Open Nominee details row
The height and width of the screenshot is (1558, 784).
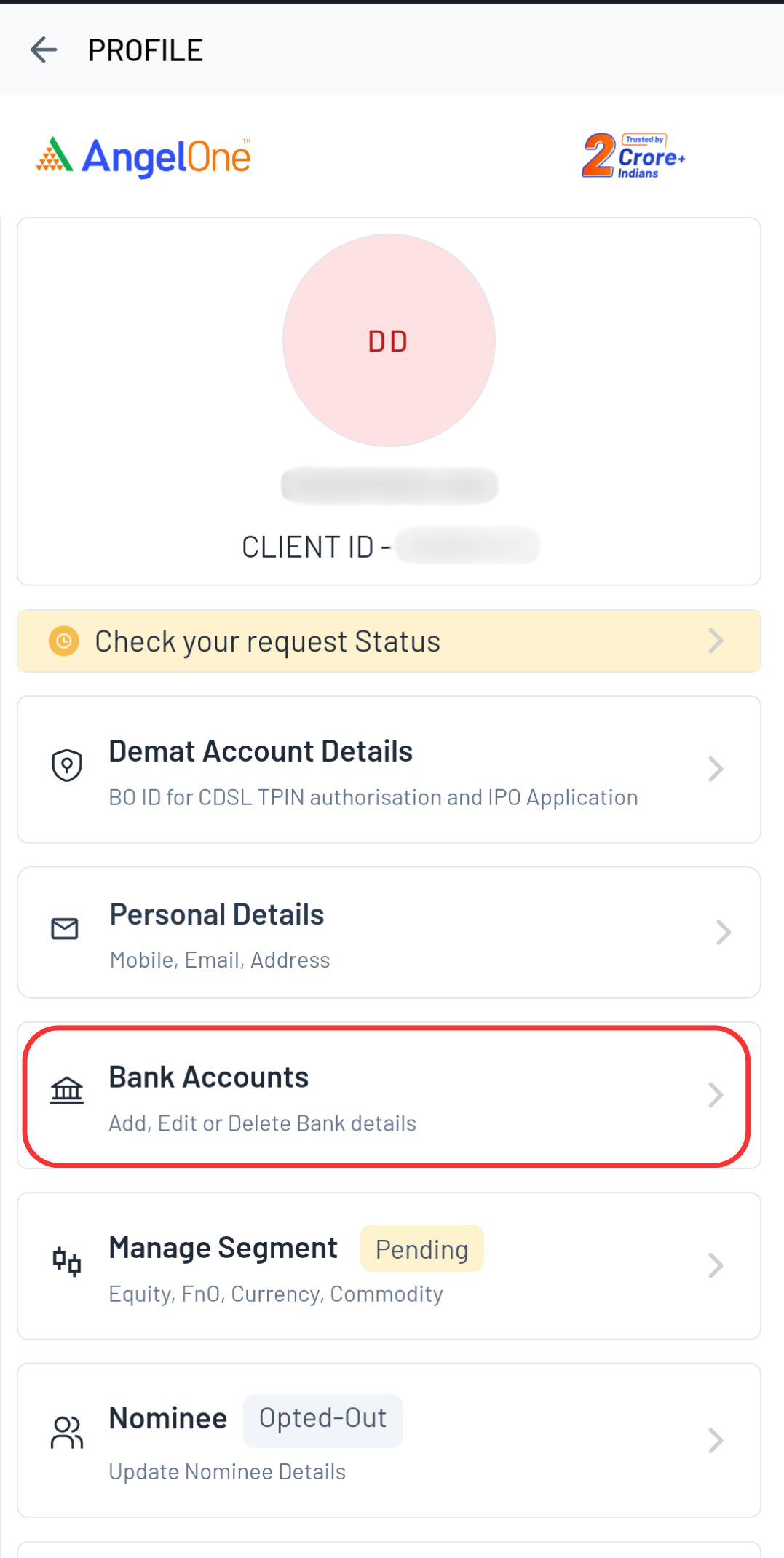pyautogui.click(x=389, y=1441)
